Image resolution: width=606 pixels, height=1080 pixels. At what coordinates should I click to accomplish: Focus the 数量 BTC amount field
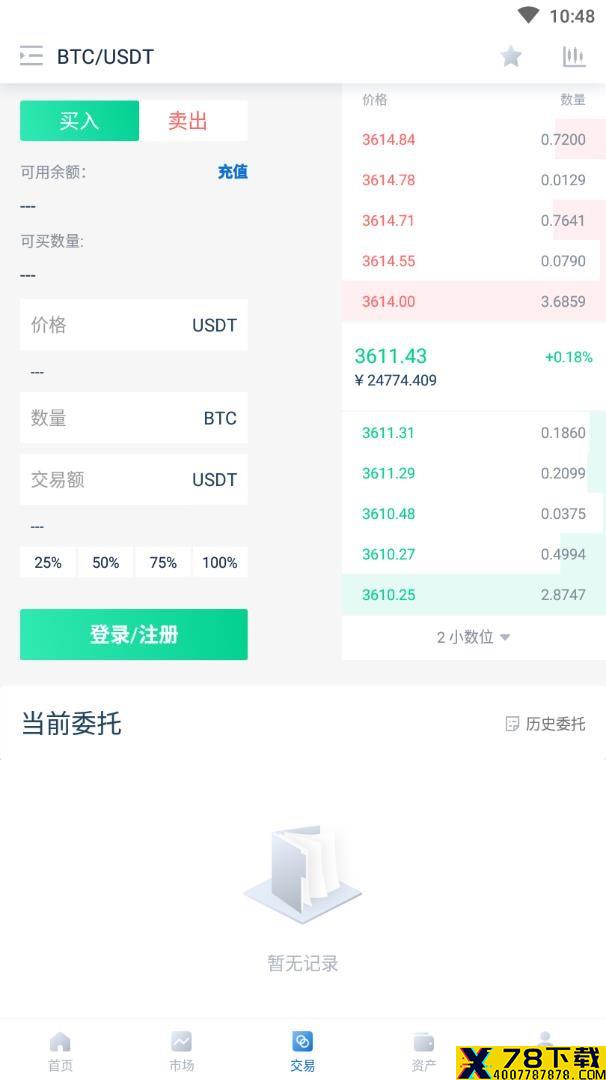tap(134, 417)
